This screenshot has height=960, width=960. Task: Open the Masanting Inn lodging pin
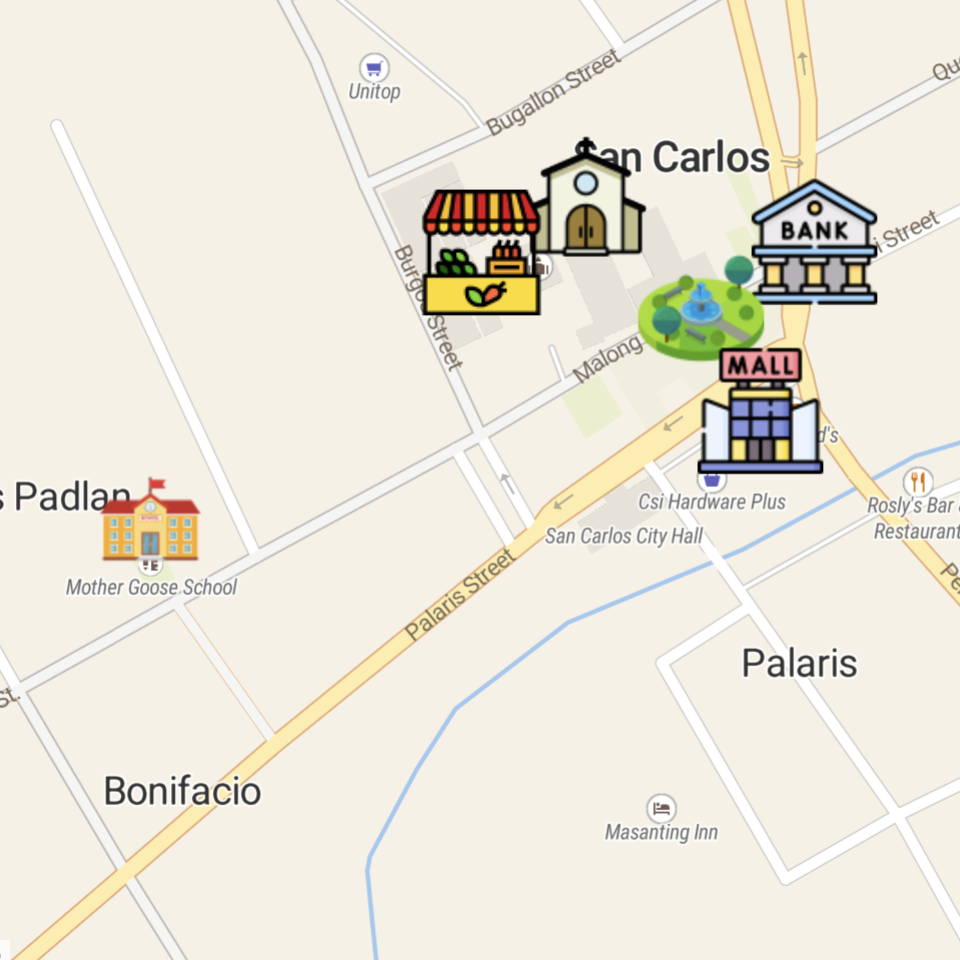(x=660, y=808)
